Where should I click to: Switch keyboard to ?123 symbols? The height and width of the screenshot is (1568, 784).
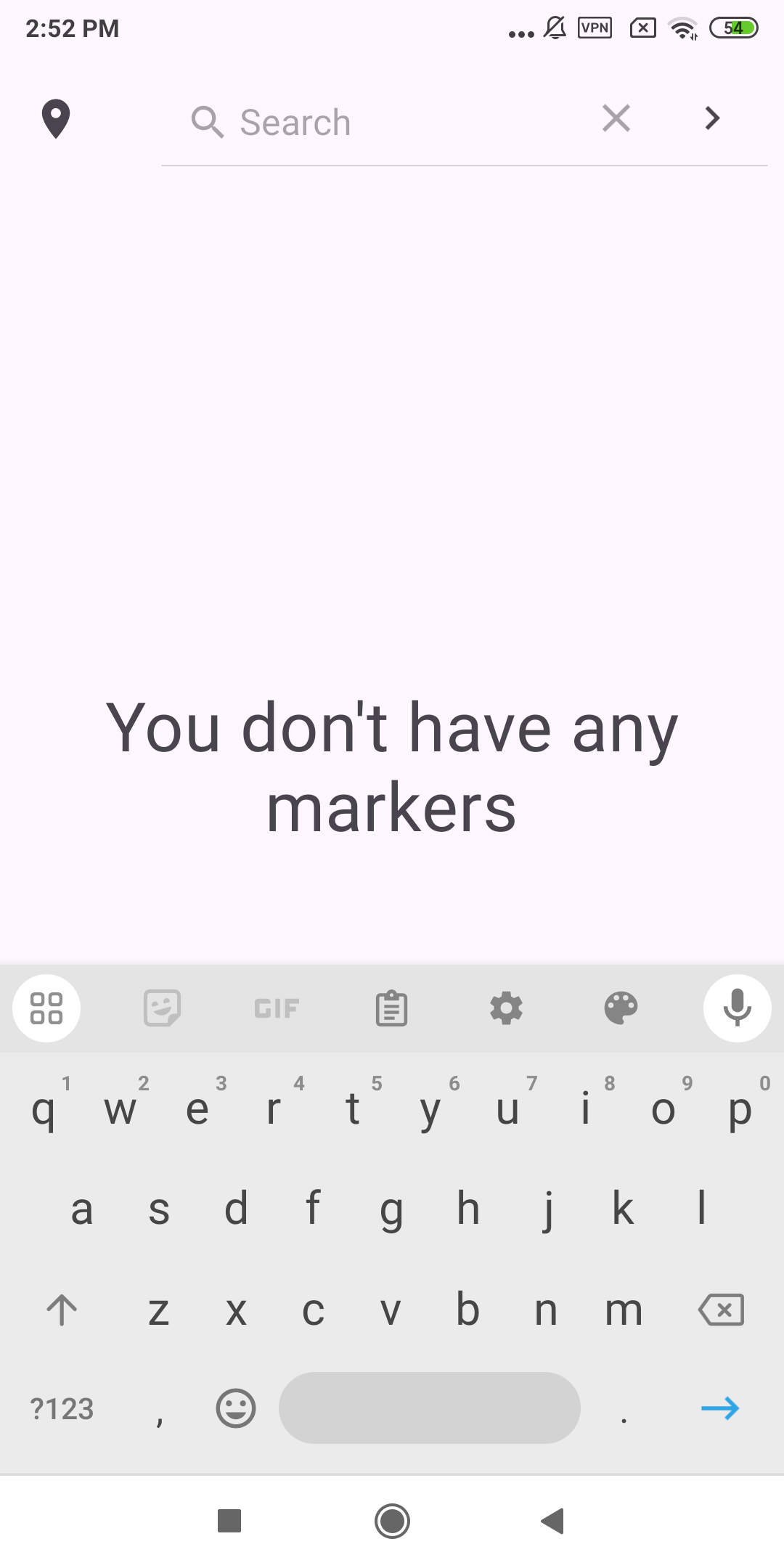click(x=62, y=1409)
